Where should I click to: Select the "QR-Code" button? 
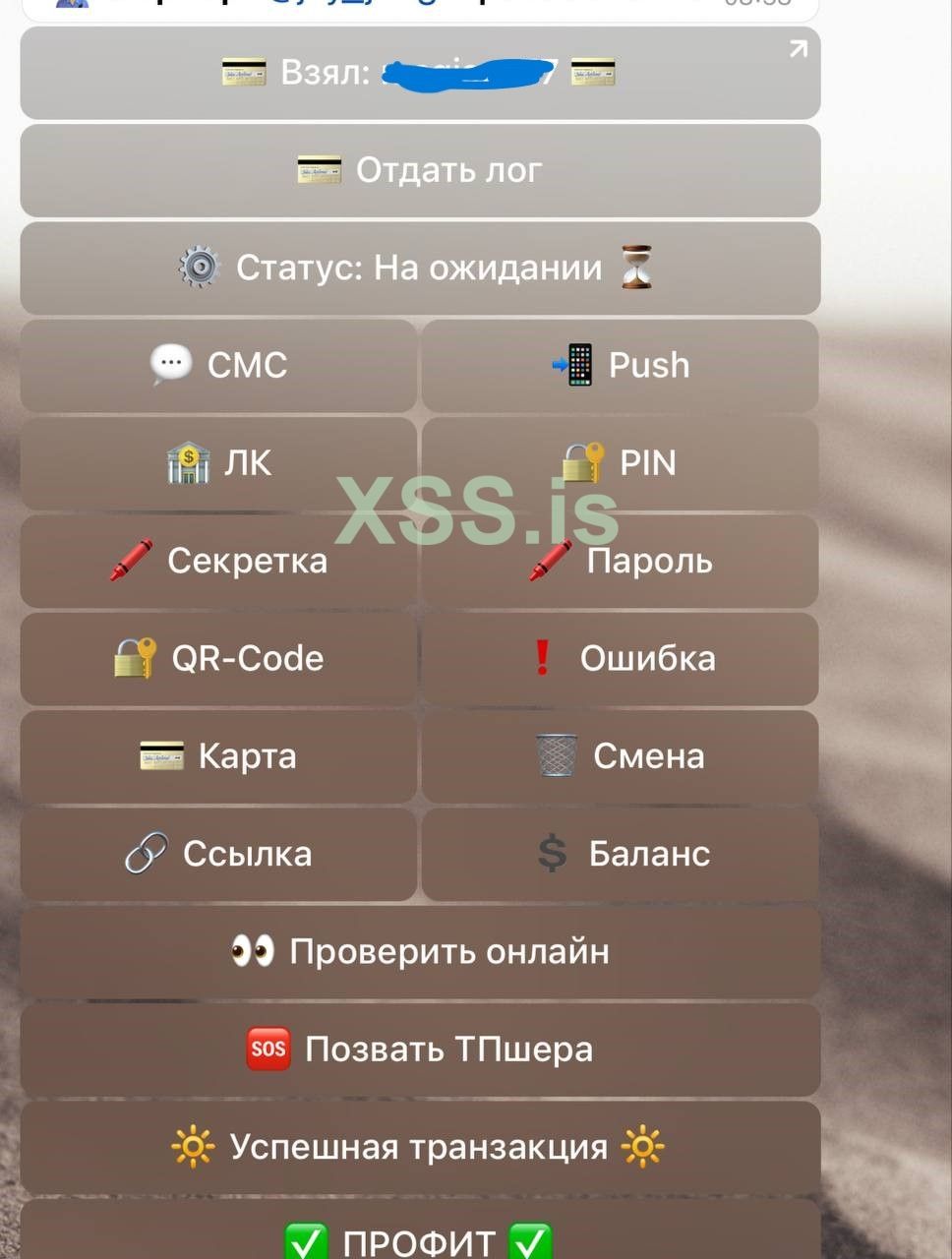(218, 658)
